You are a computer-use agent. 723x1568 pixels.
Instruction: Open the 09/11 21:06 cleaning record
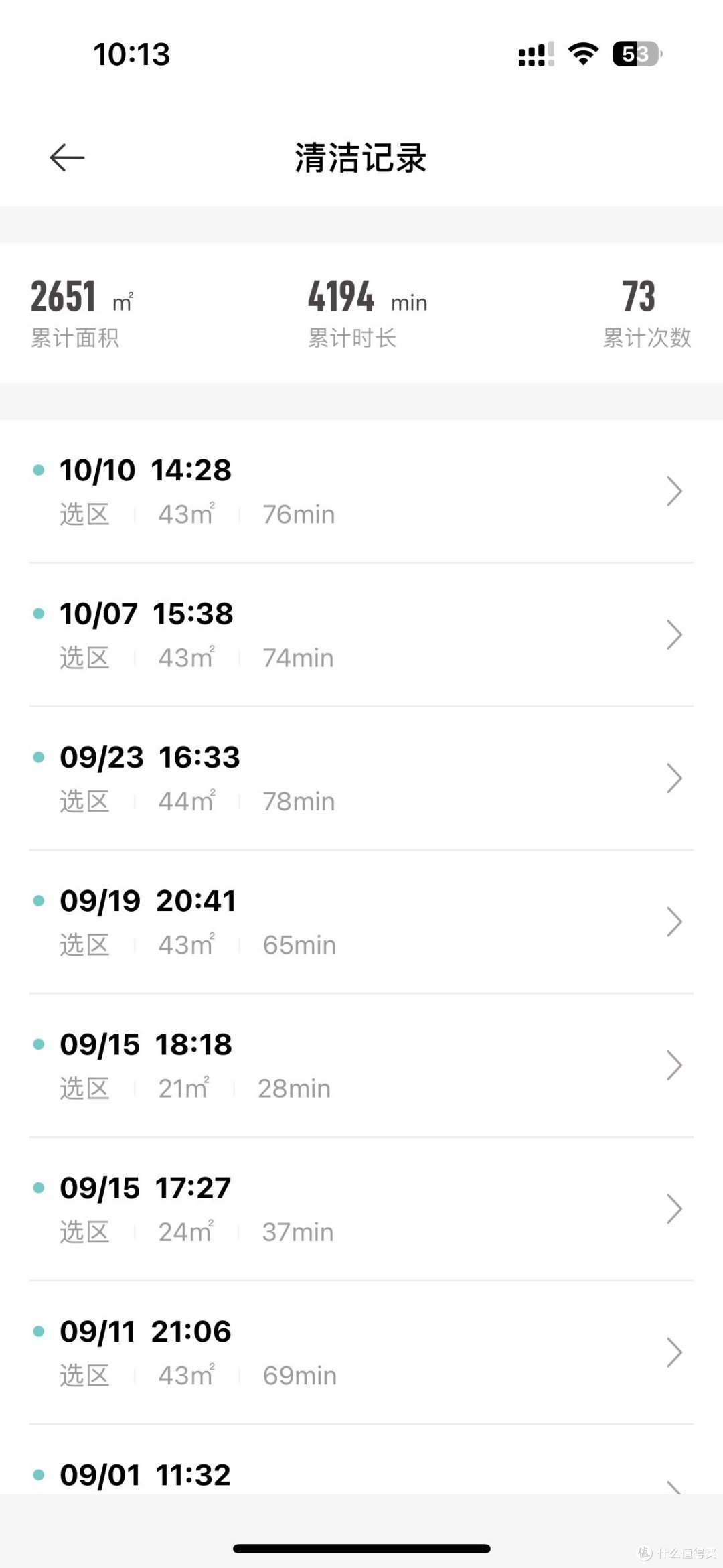(361, 1352)
